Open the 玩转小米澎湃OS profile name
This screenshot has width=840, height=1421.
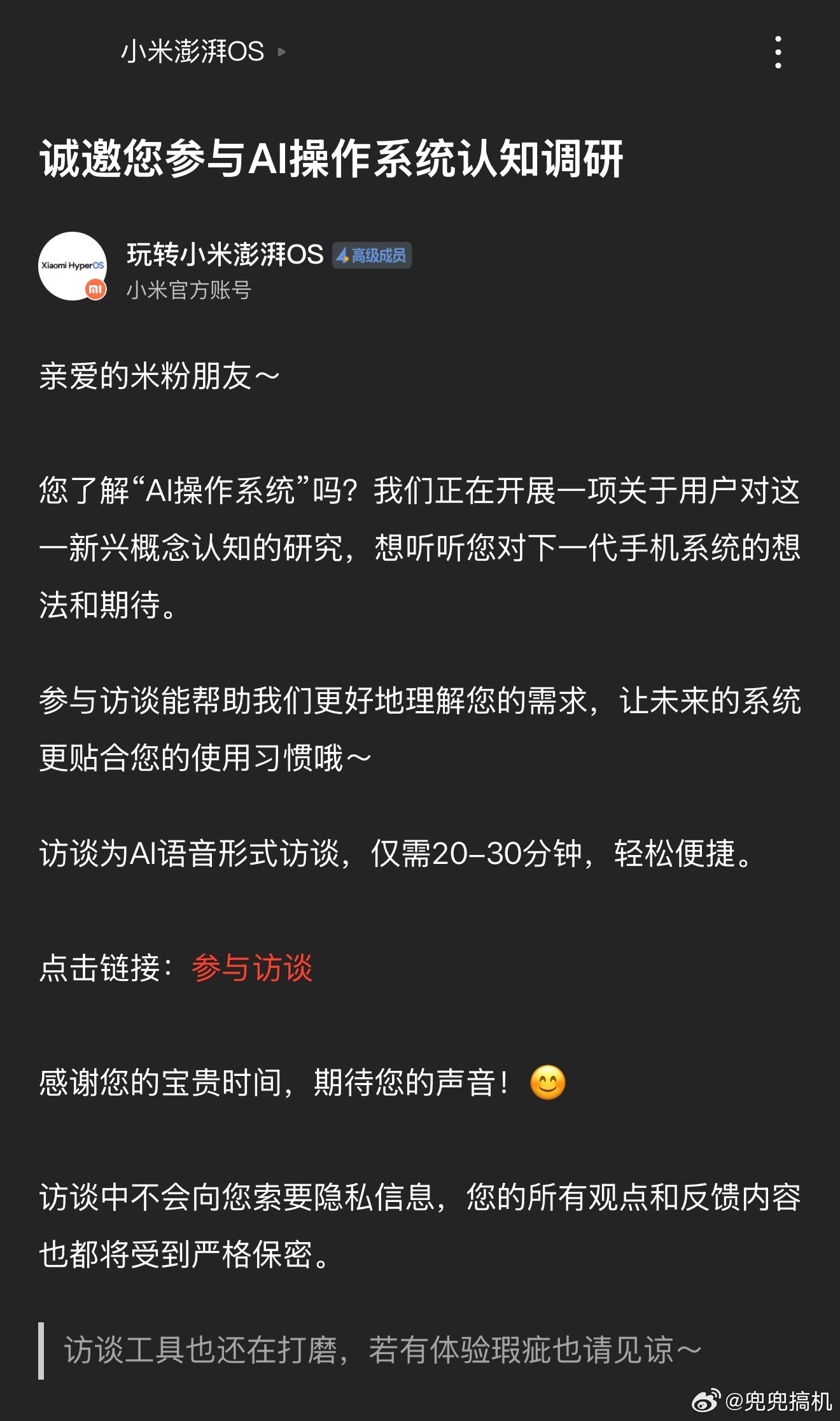click(225, 253)
